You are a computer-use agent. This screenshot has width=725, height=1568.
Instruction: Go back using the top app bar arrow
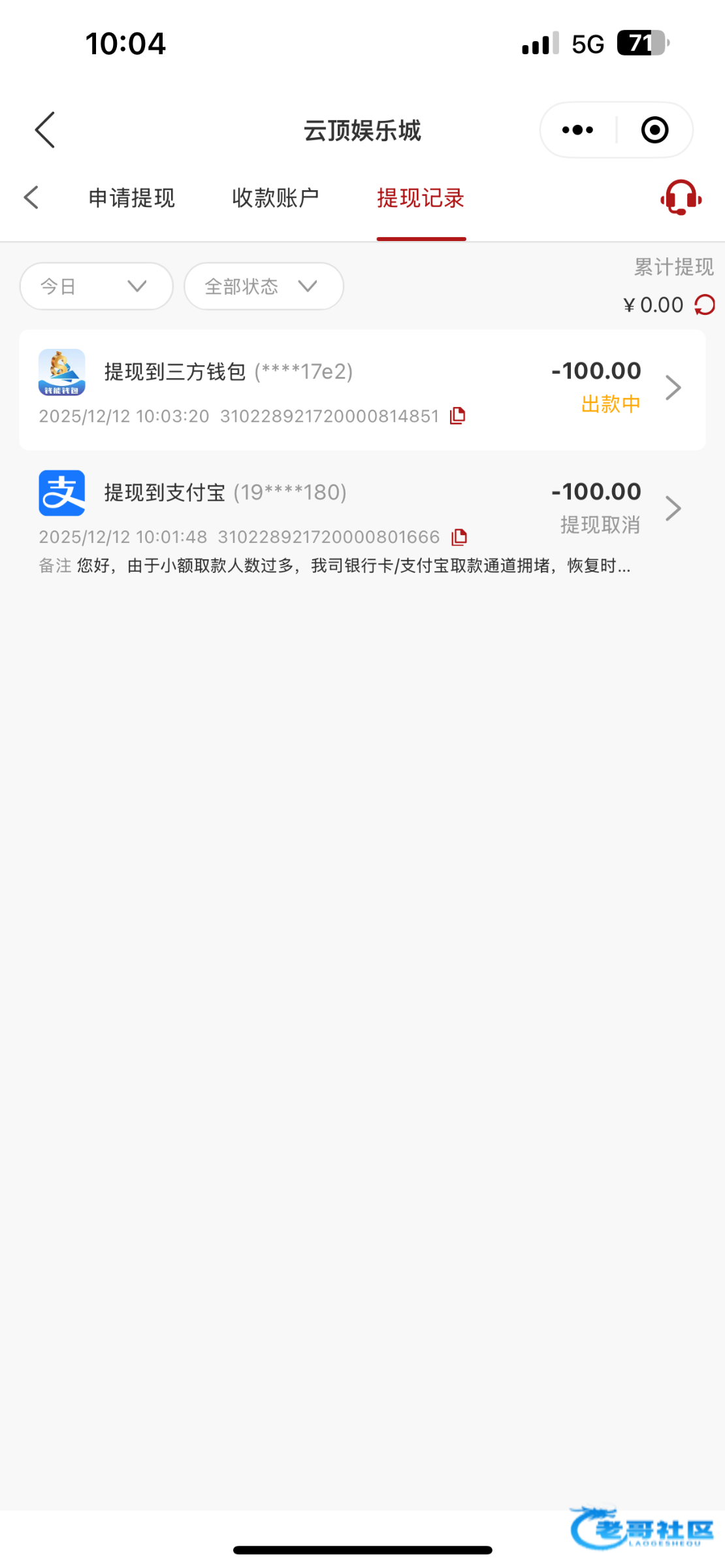(x=44, y=130)
